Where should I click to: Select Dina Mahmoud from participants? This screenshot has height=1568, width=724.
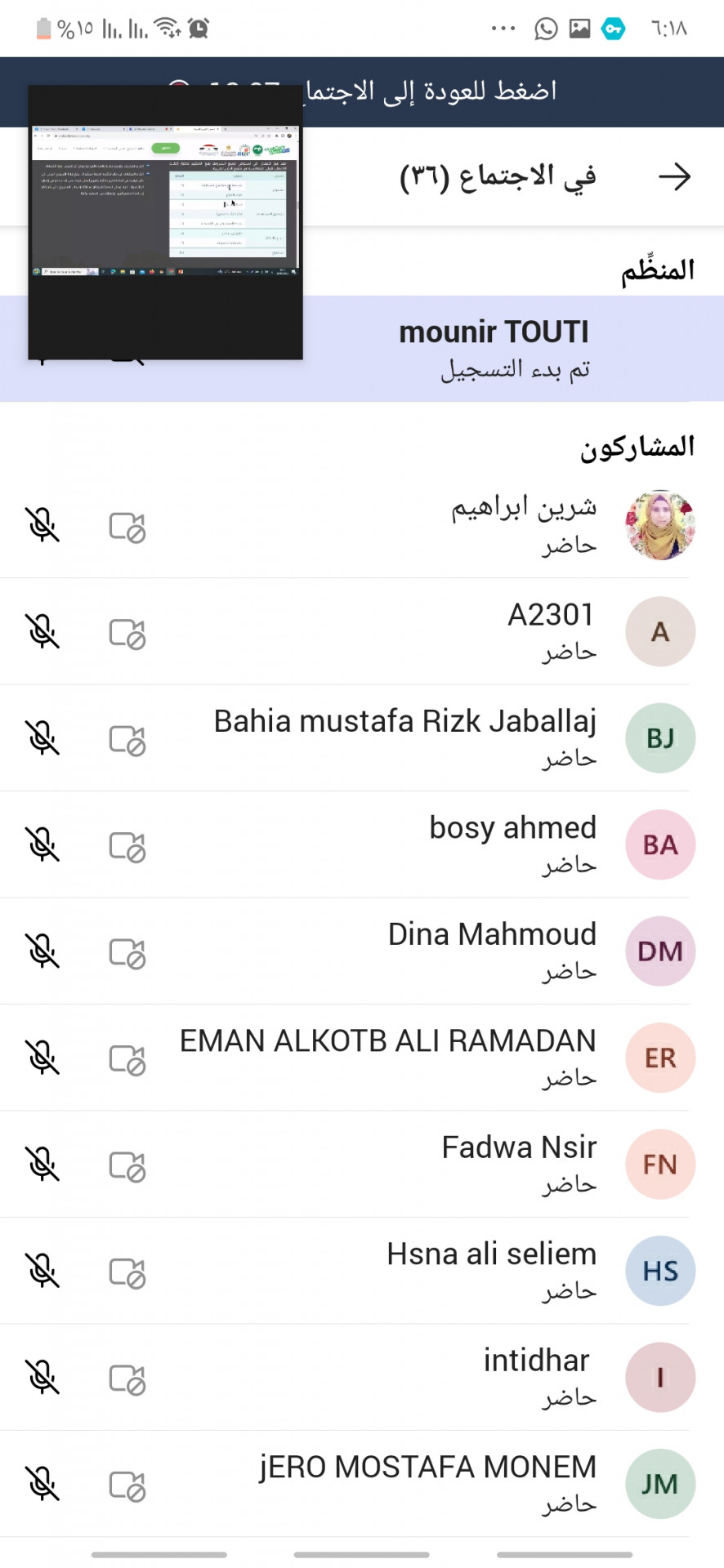[362, 951]
